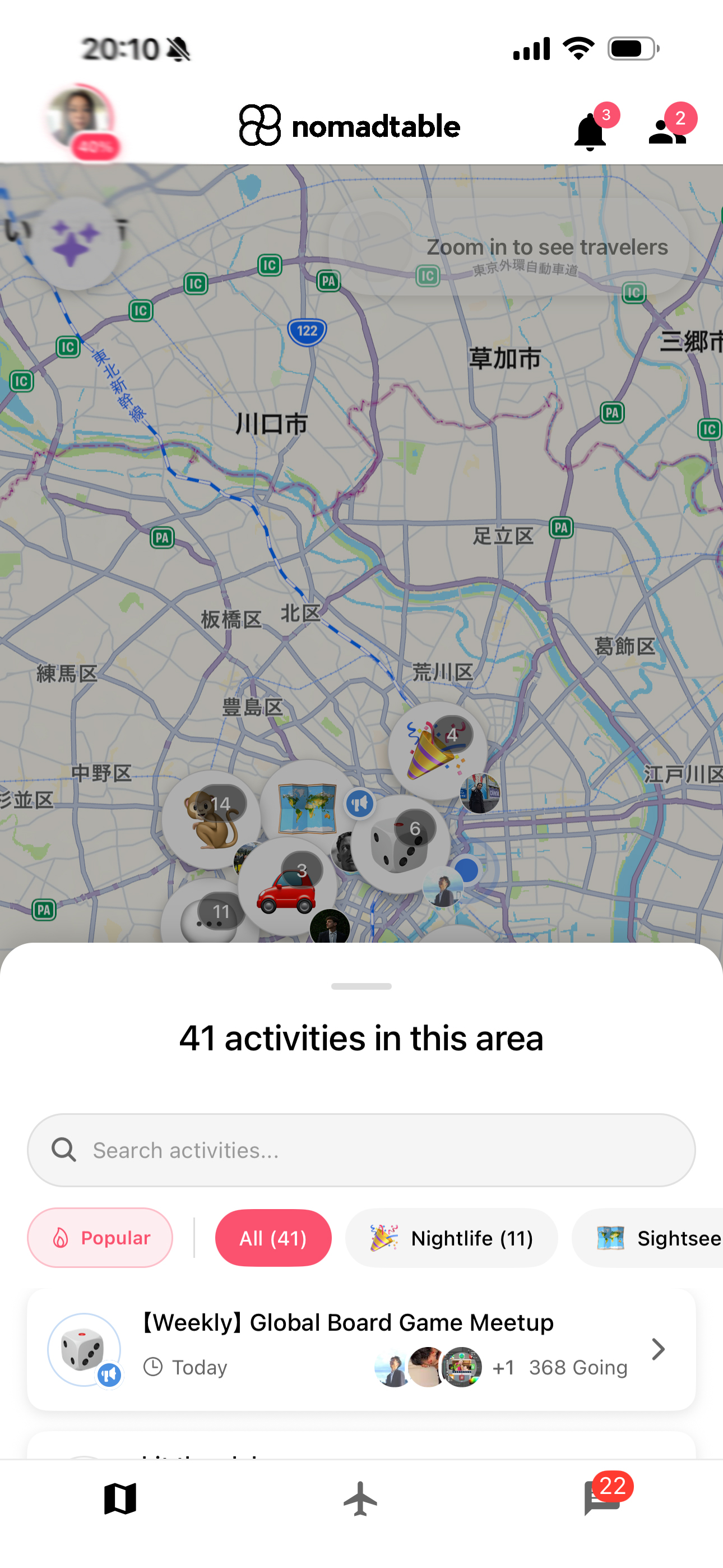Image resolution: width=723 pixels, height=1568 pixels.
Task: Select the All (41) filter chip
Action: click(x=272, y=1238)
